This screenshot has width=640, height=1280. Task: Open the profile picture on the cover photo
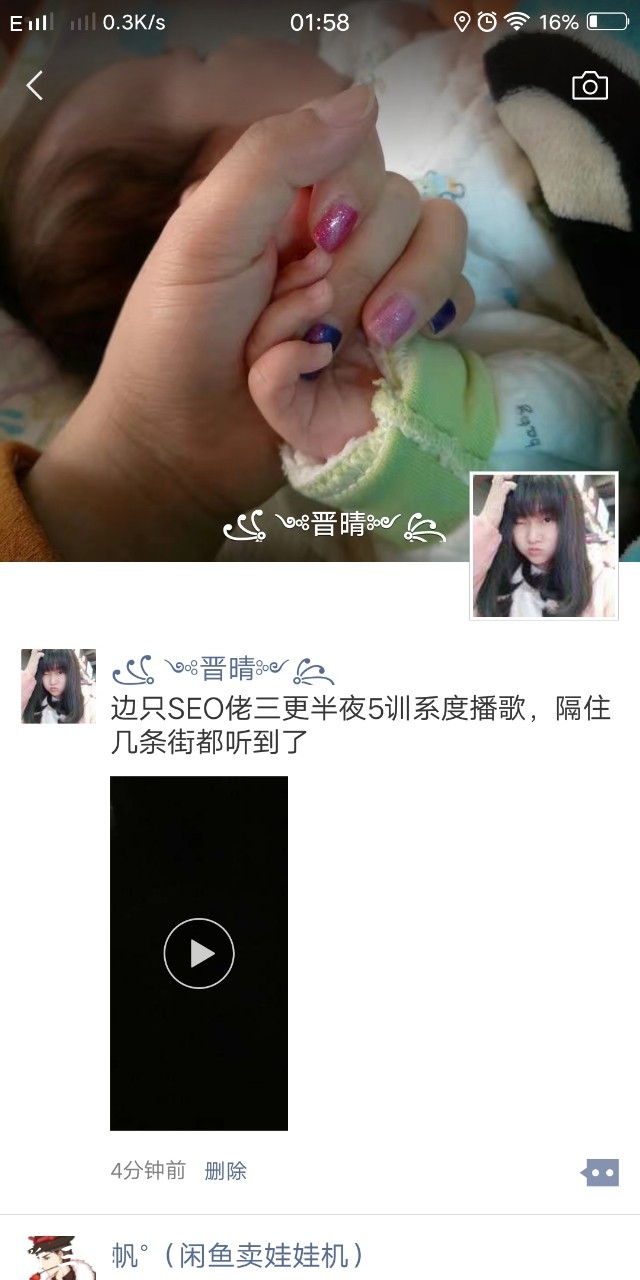click(544, 546)
